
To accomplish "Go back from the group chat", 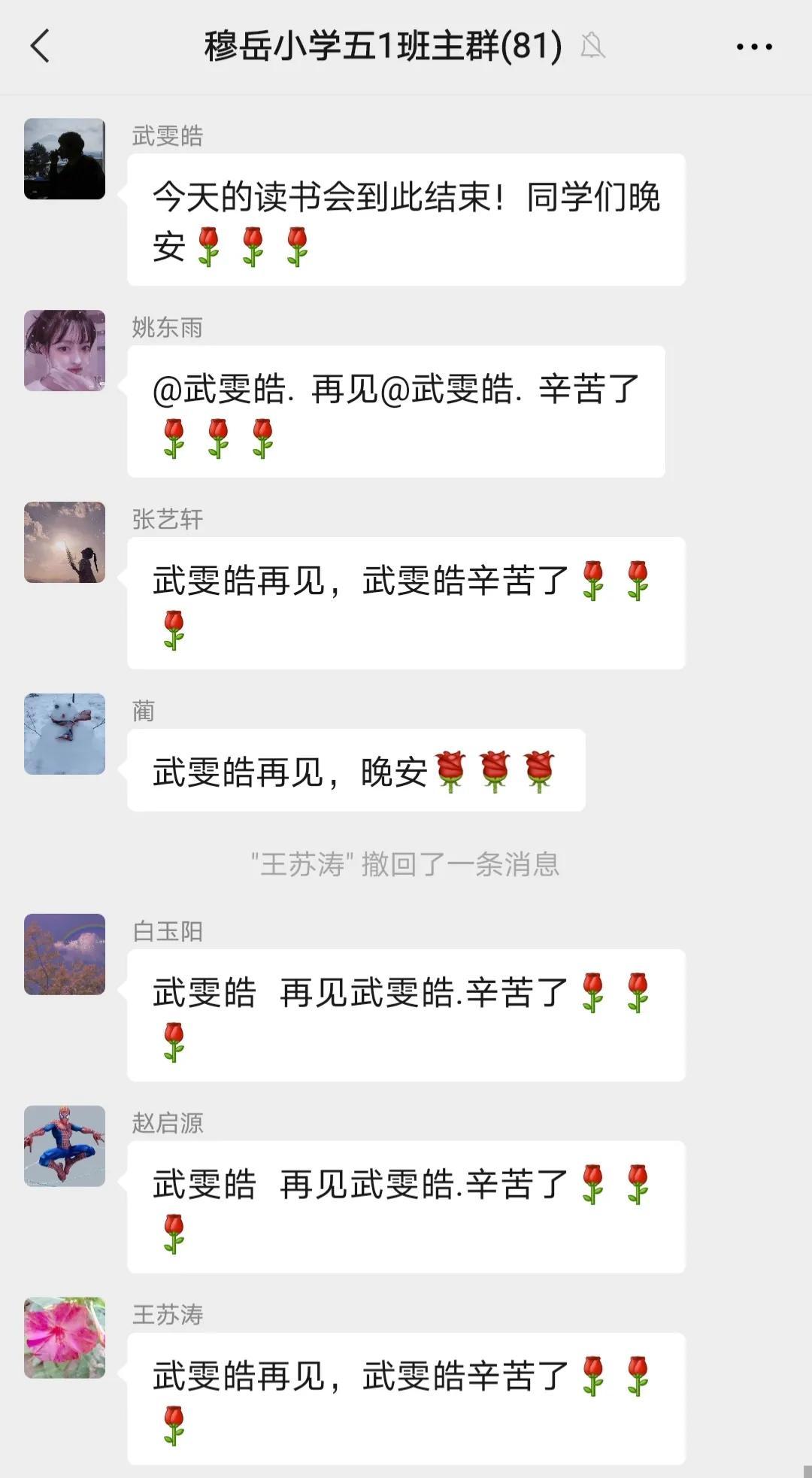I will tap(41, 47).
